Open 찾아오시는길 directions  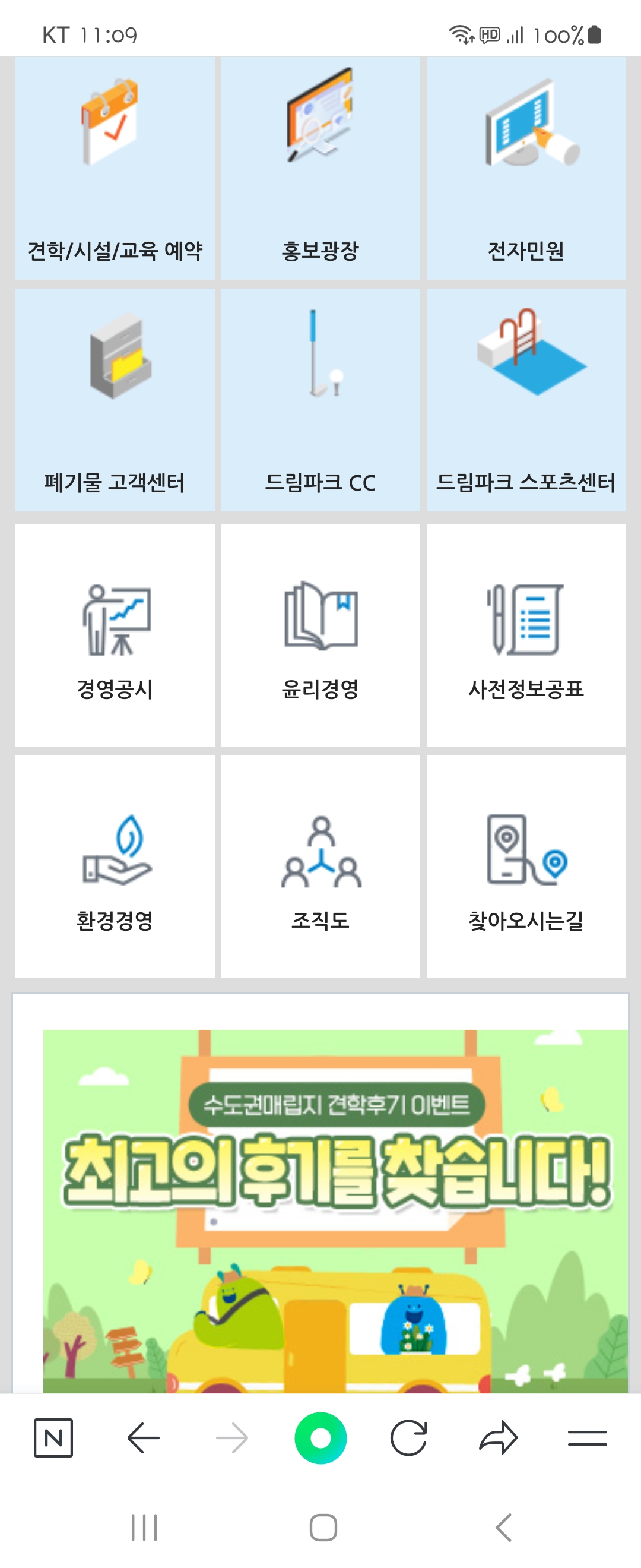(x=526, y=867)
